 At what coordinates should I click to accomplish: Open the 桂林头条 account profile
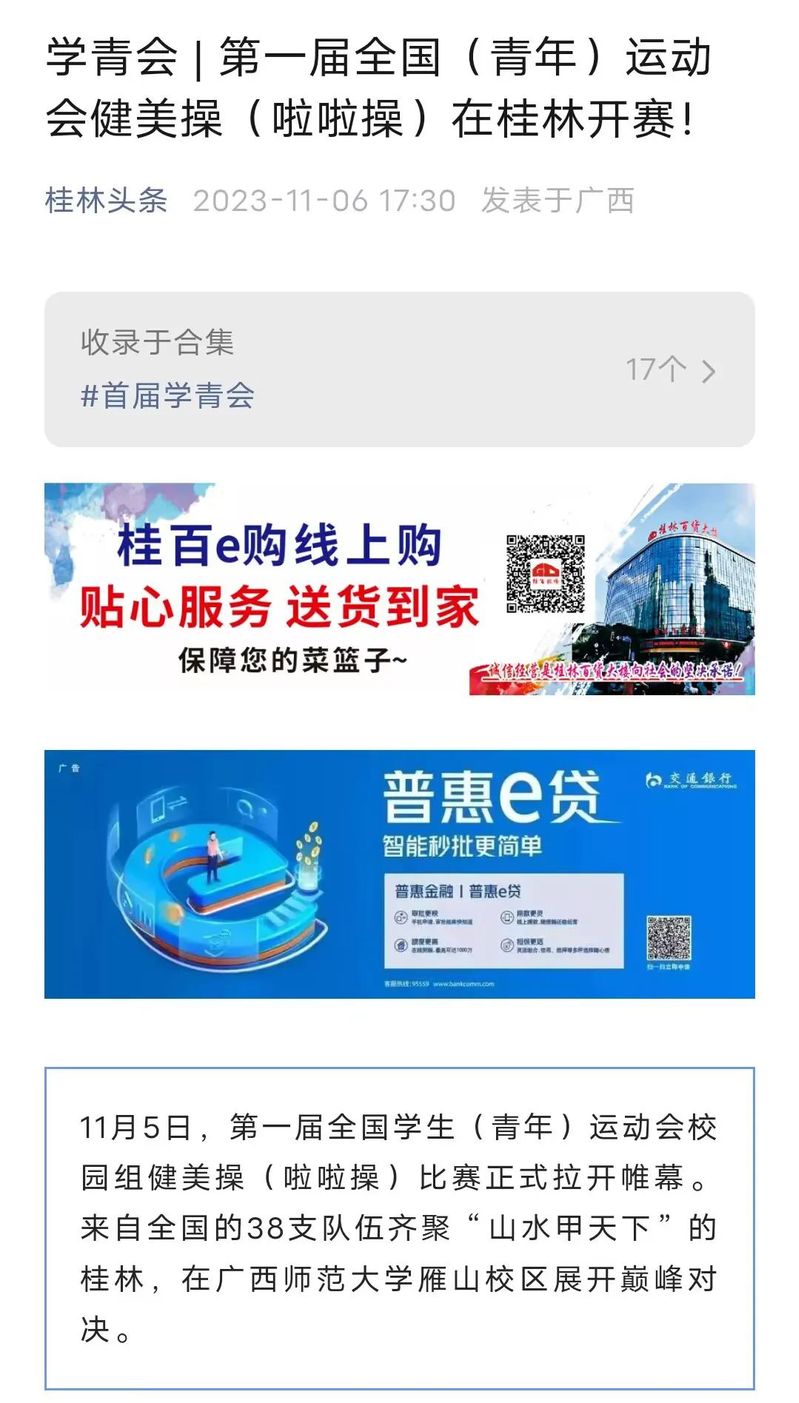[x=106, y=200]
